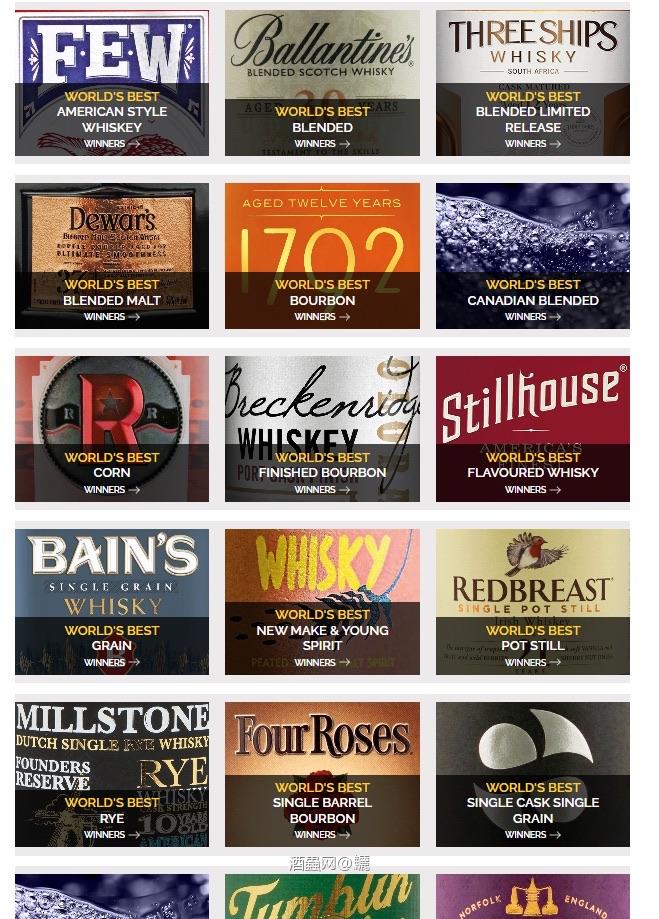The height and width of the screenshot is (919, 659).
Task: Select the World's Best Rye Millstone tile
Action: [112, 775]
